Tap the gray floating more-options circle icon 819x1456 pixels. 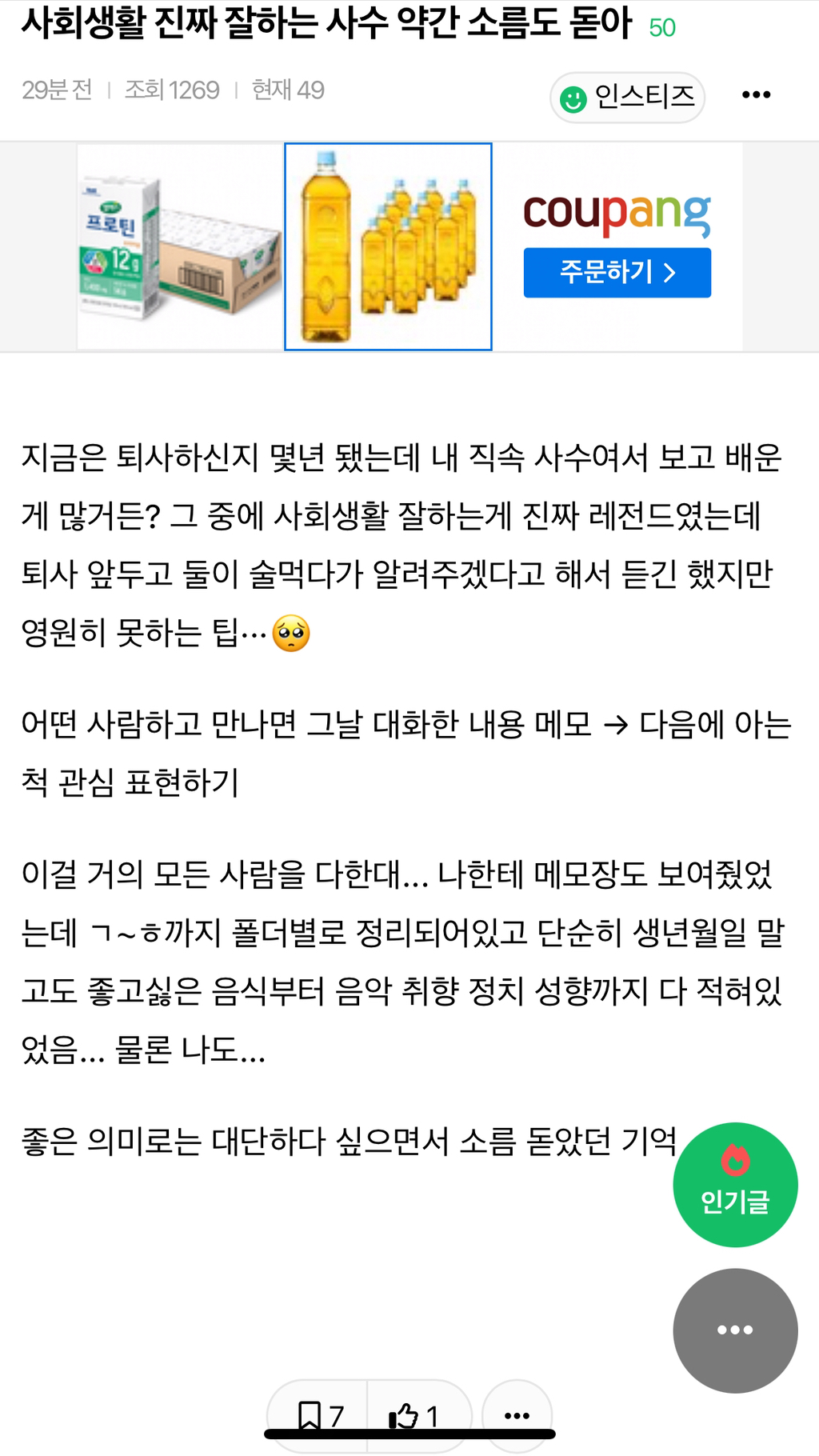pyautogui.click(x=734, y=1331)
